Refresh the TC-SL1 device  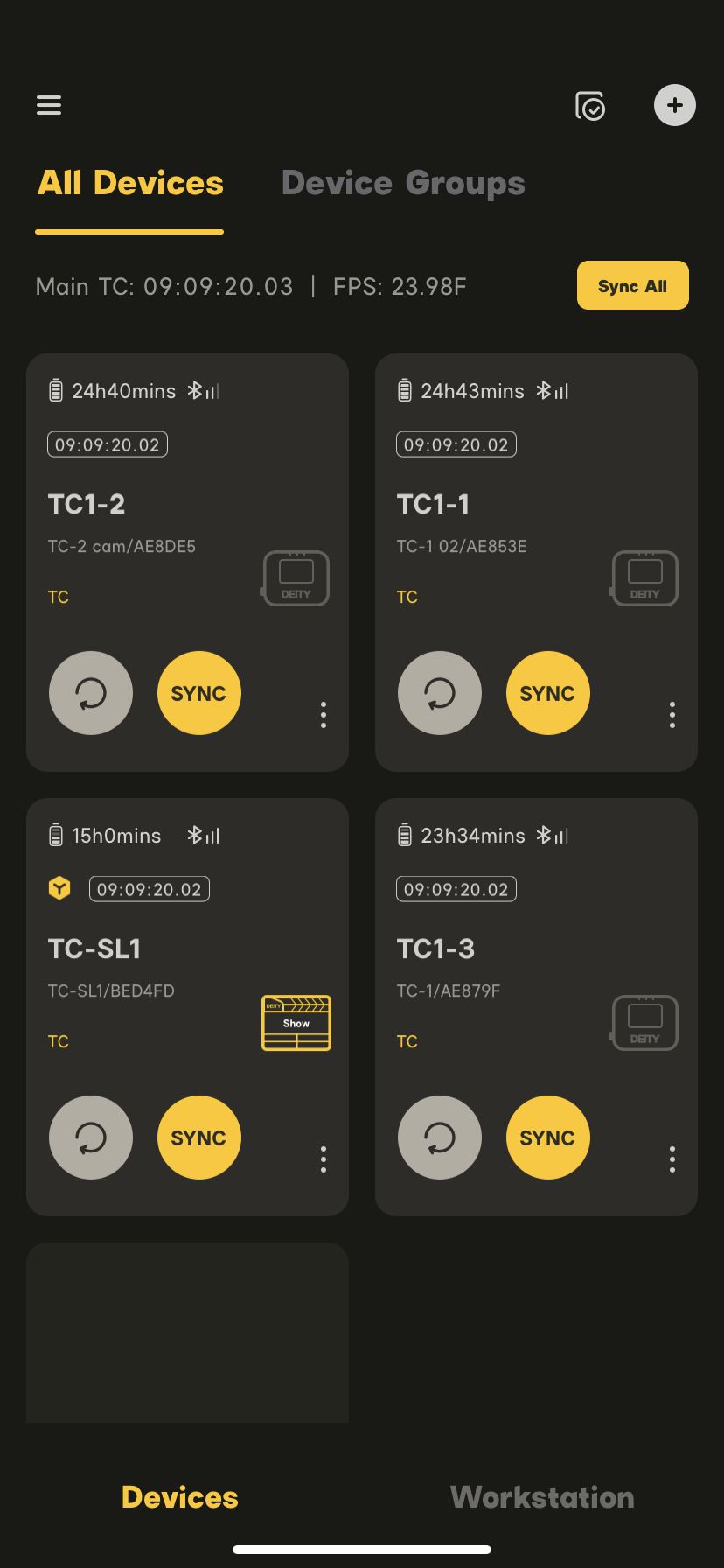tap(91, 1137)
